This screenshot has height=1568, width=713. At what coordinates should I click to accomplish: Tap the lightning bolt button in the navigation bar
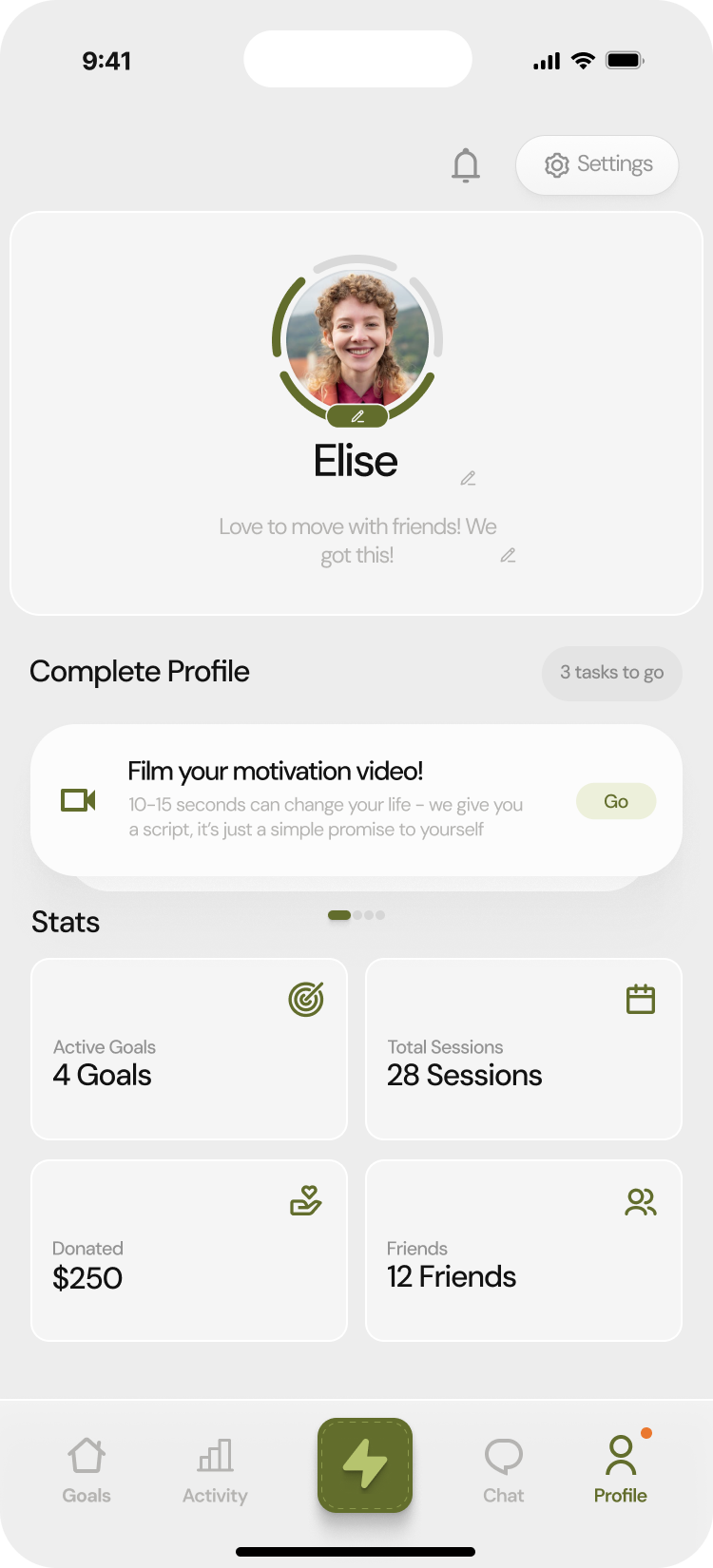tap(364, 1465)
